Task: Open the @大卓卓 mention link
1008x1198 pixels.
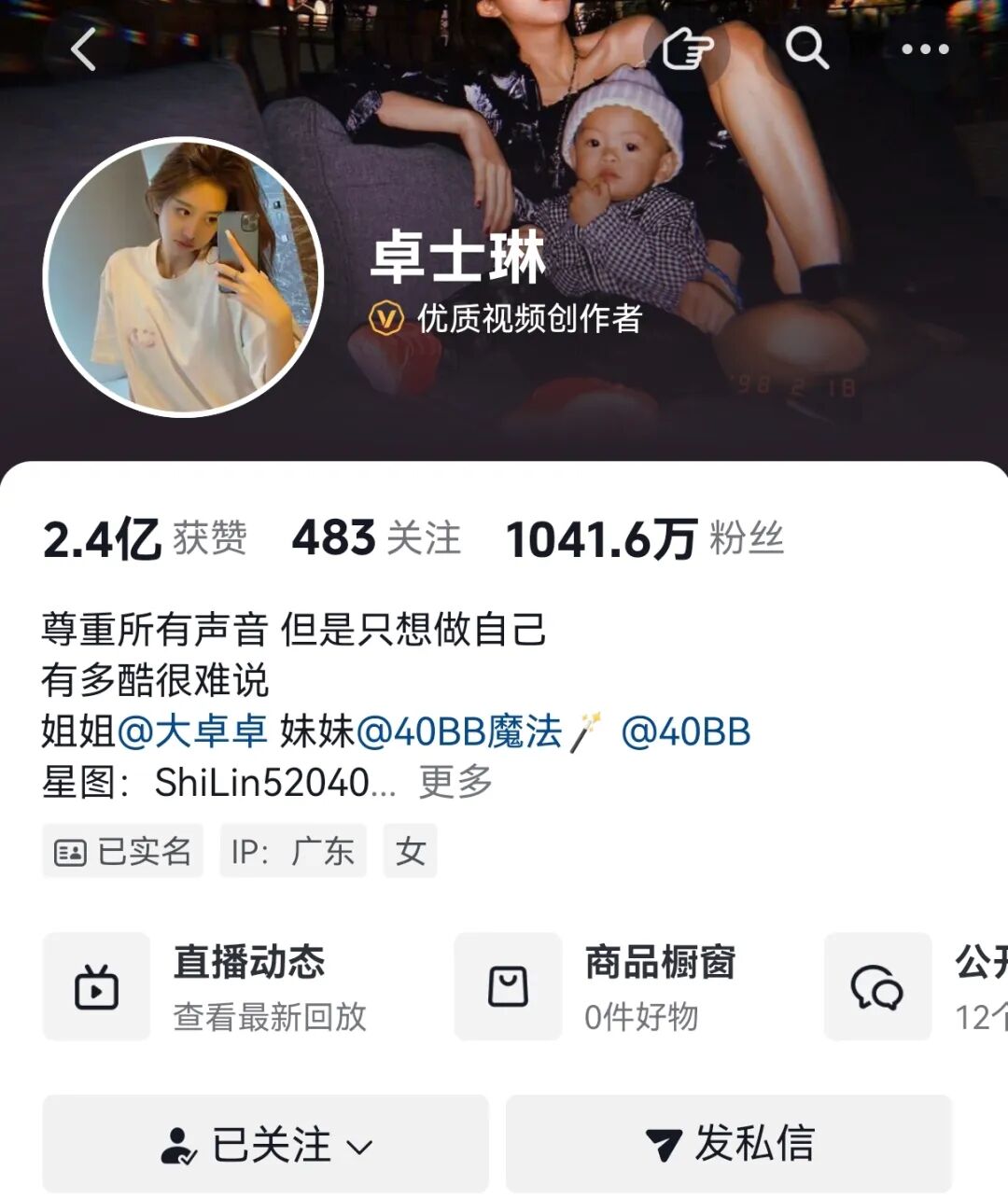Action: pyautogui.click(x=193, y=731)
